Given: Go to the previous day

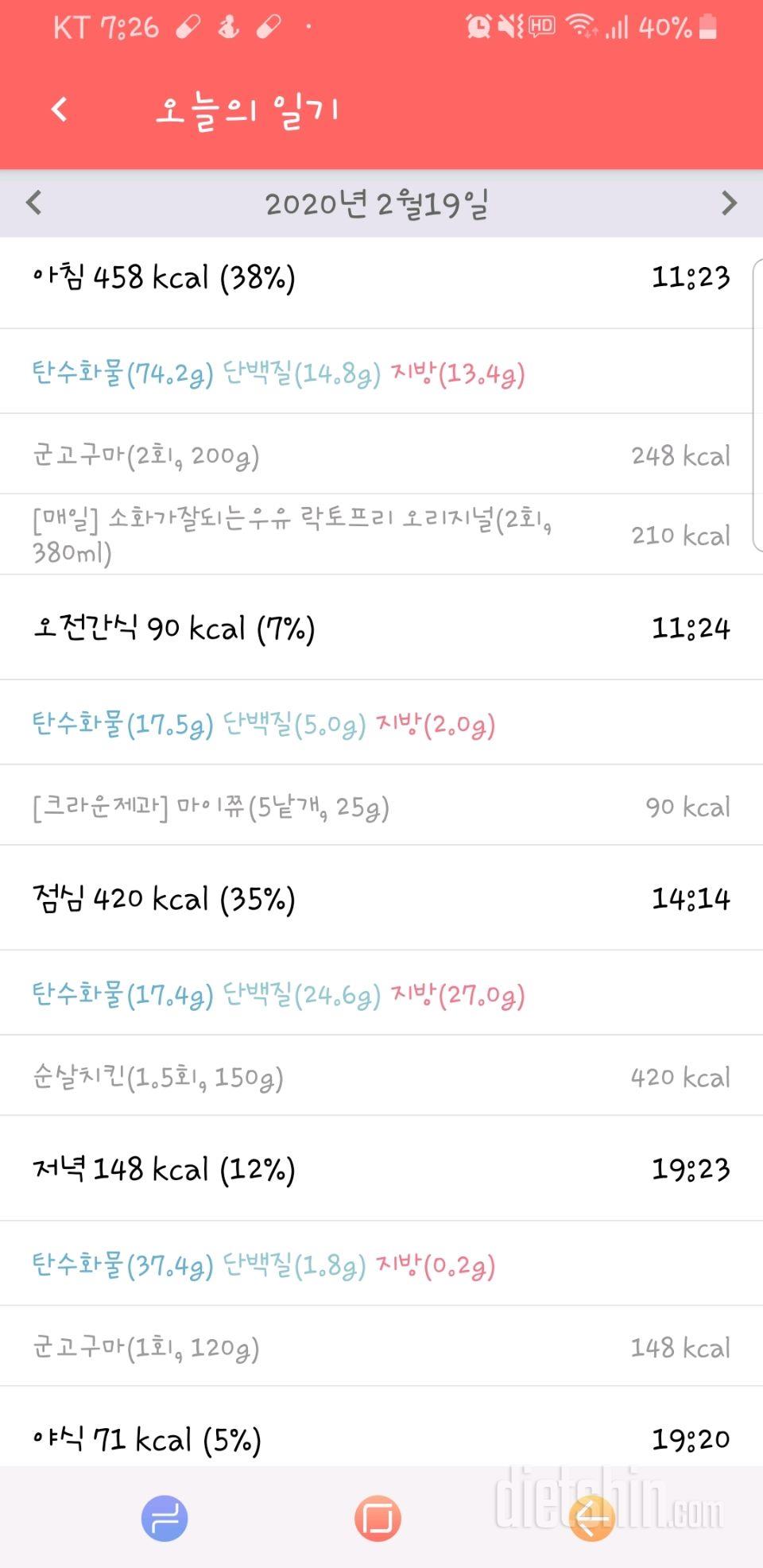Looking at the screenshot, I should click(33, 203).
